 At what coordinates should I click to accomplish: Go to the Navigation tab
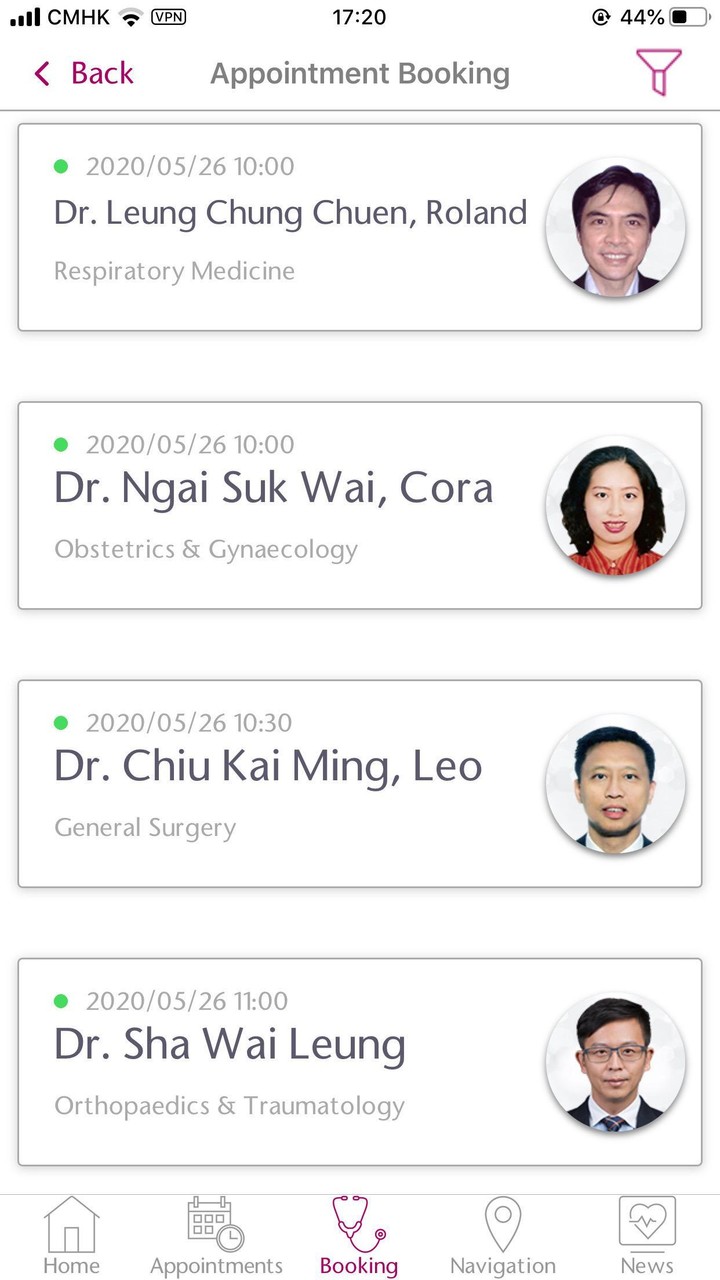(502, 1236)
